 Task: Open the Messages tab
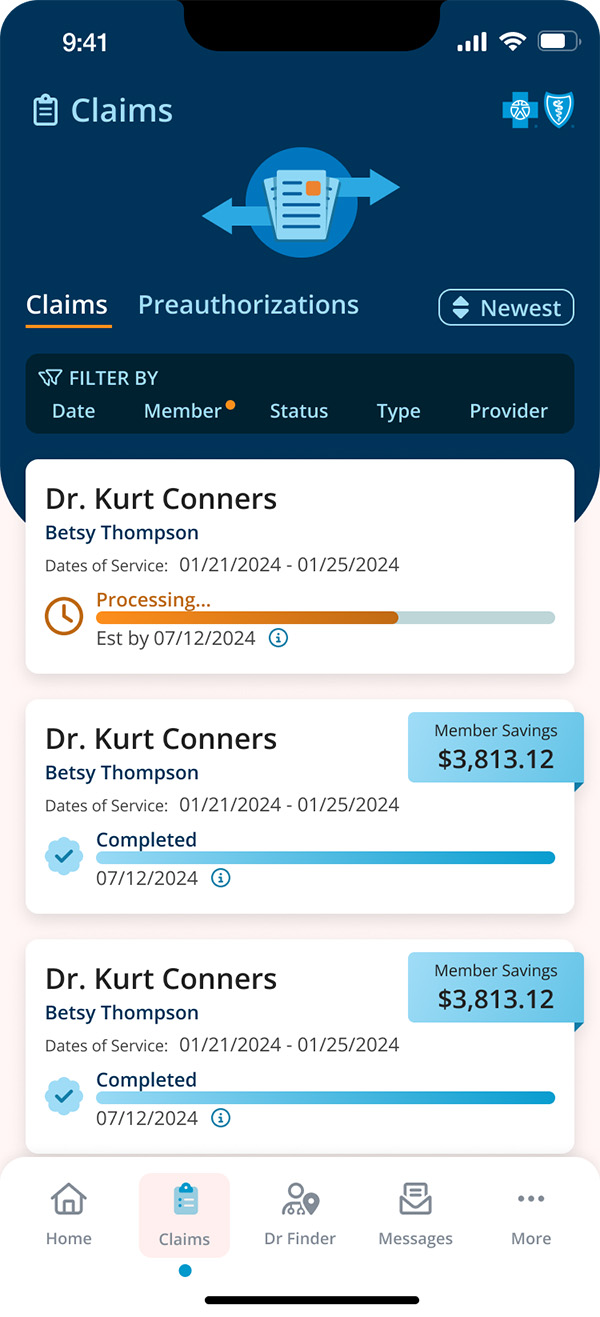[x=415, y=1214]
